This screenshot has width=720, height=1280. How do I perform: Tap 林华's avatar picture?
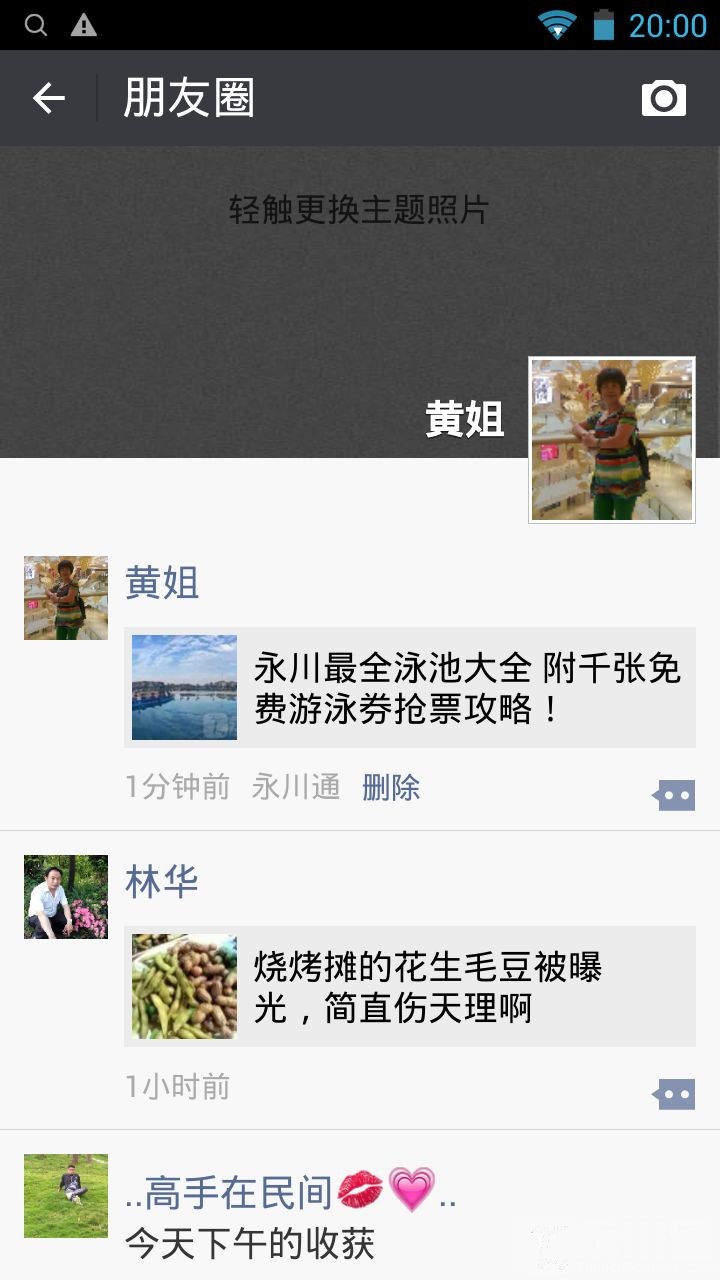pos(66,897)
